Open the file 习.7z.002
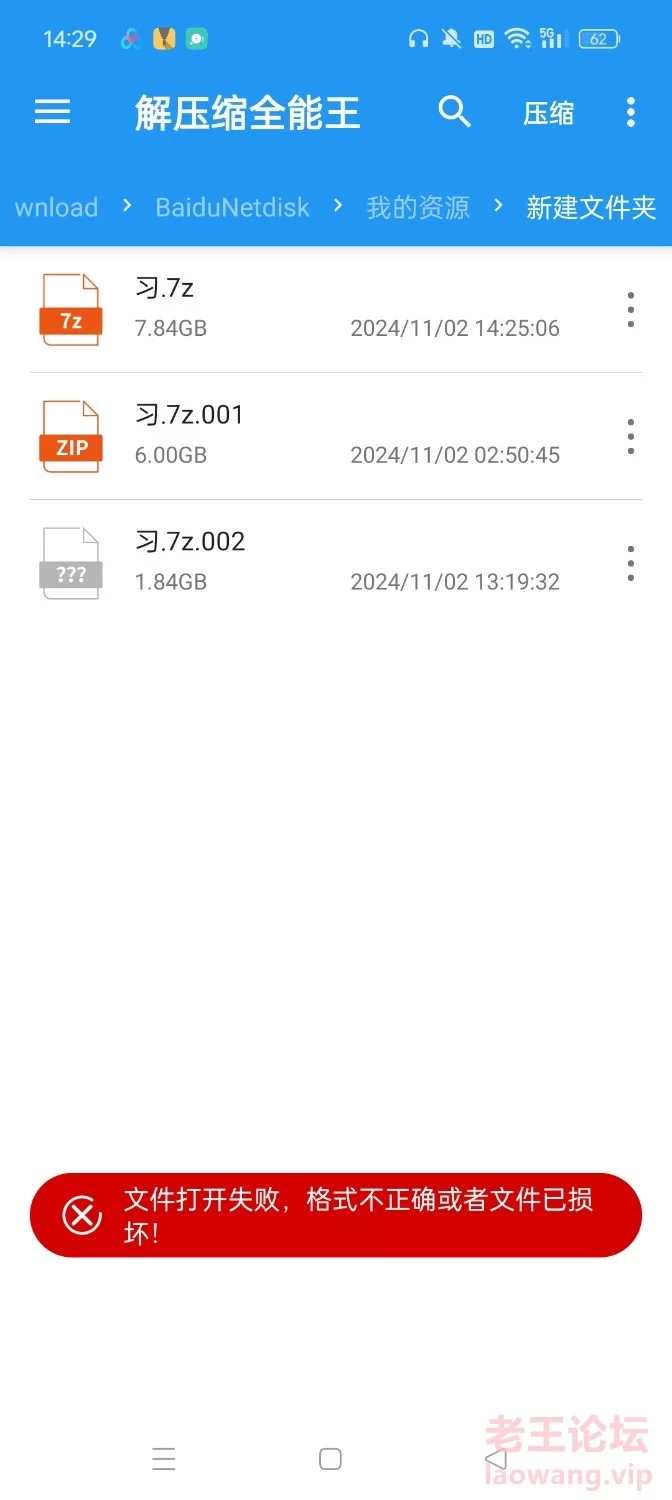Screen dimensions: 672x1500 pos(300,562)
